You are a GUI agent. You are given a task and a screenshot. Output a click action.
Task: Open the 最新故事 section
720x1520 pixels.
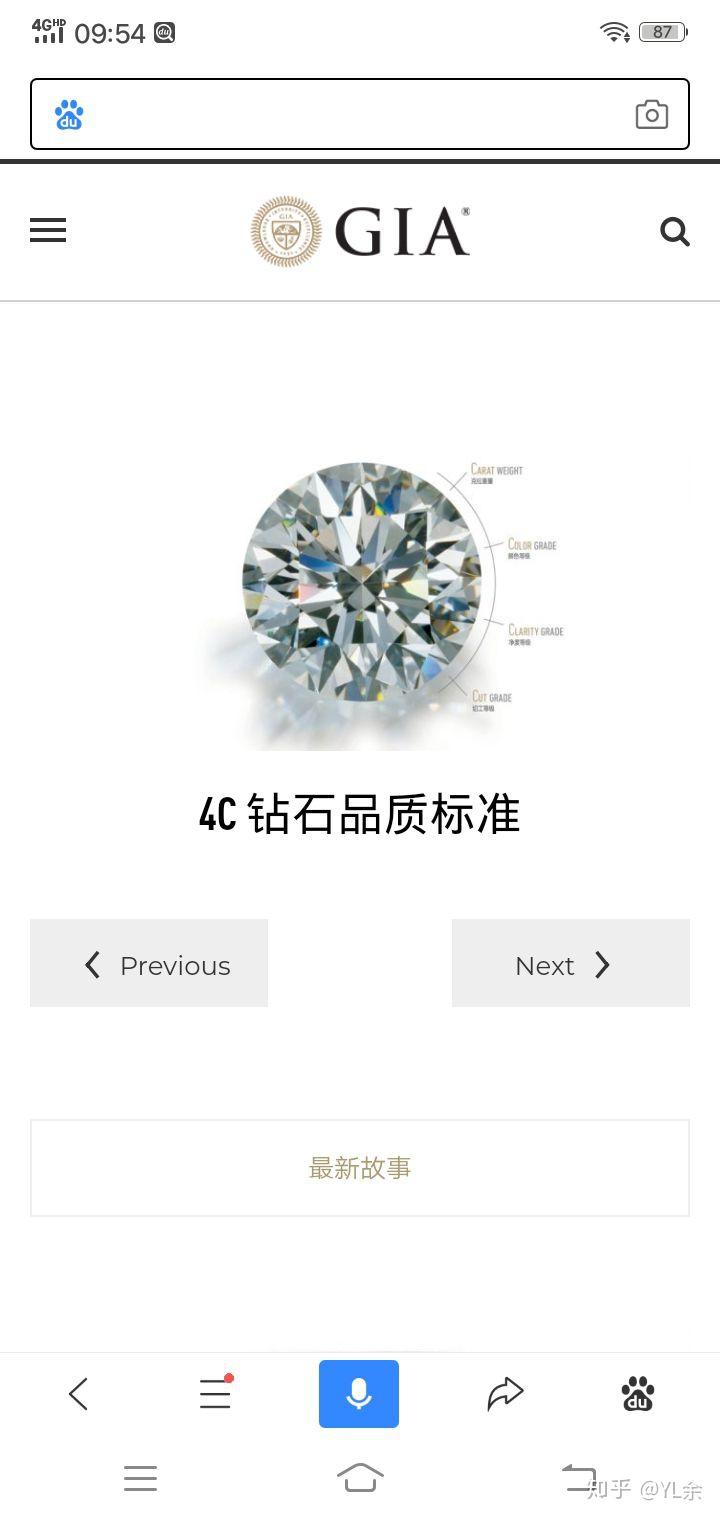(x=360, y=1167)
